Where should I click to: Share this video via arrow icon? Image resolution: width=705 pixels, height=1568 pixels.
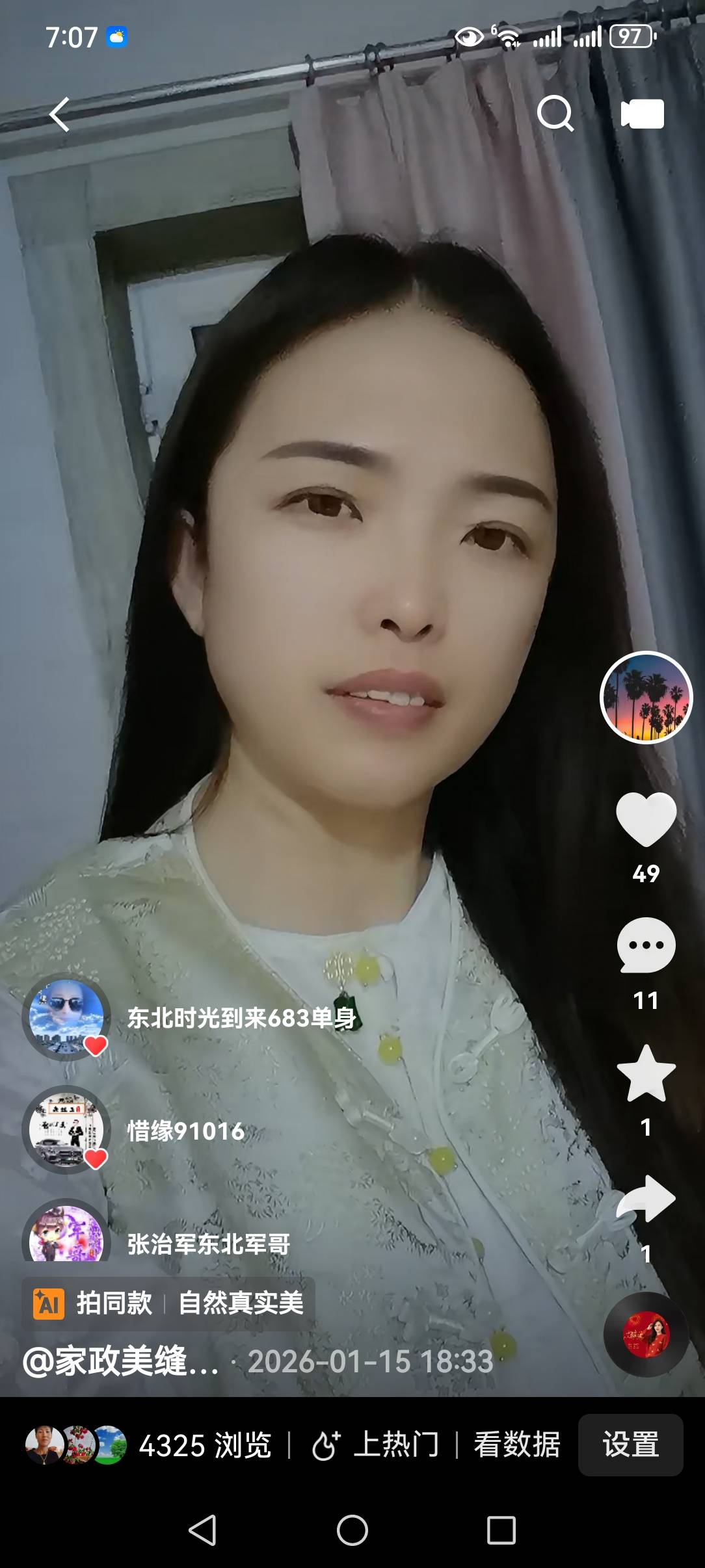[x=646, y=1199]
